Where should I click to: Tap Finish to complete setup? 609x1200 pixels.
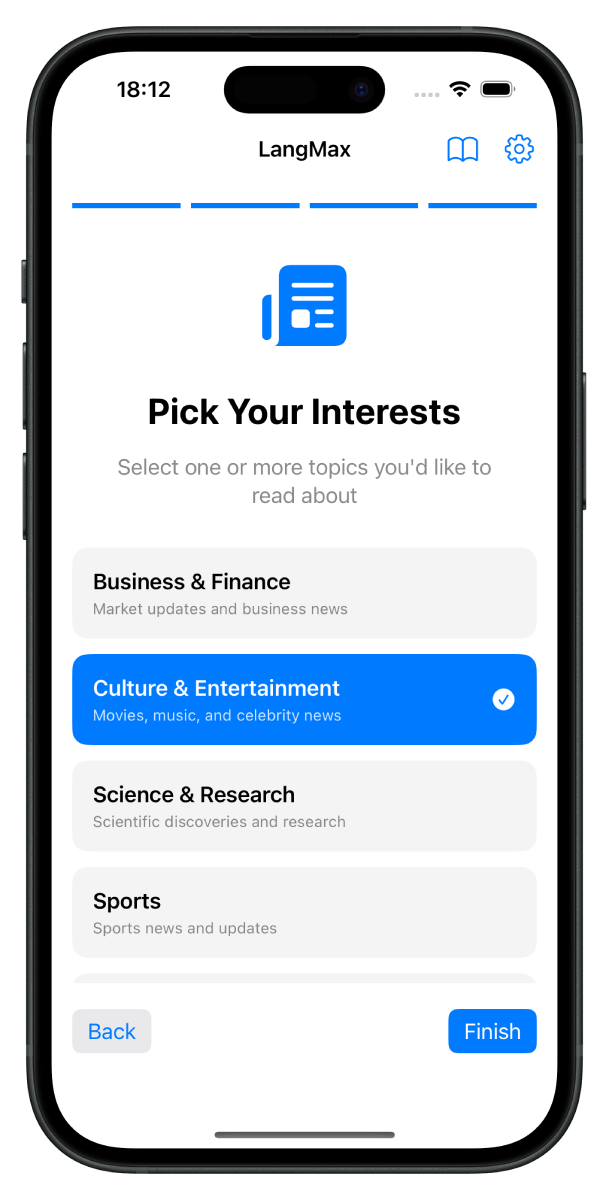coord(492,1031)
